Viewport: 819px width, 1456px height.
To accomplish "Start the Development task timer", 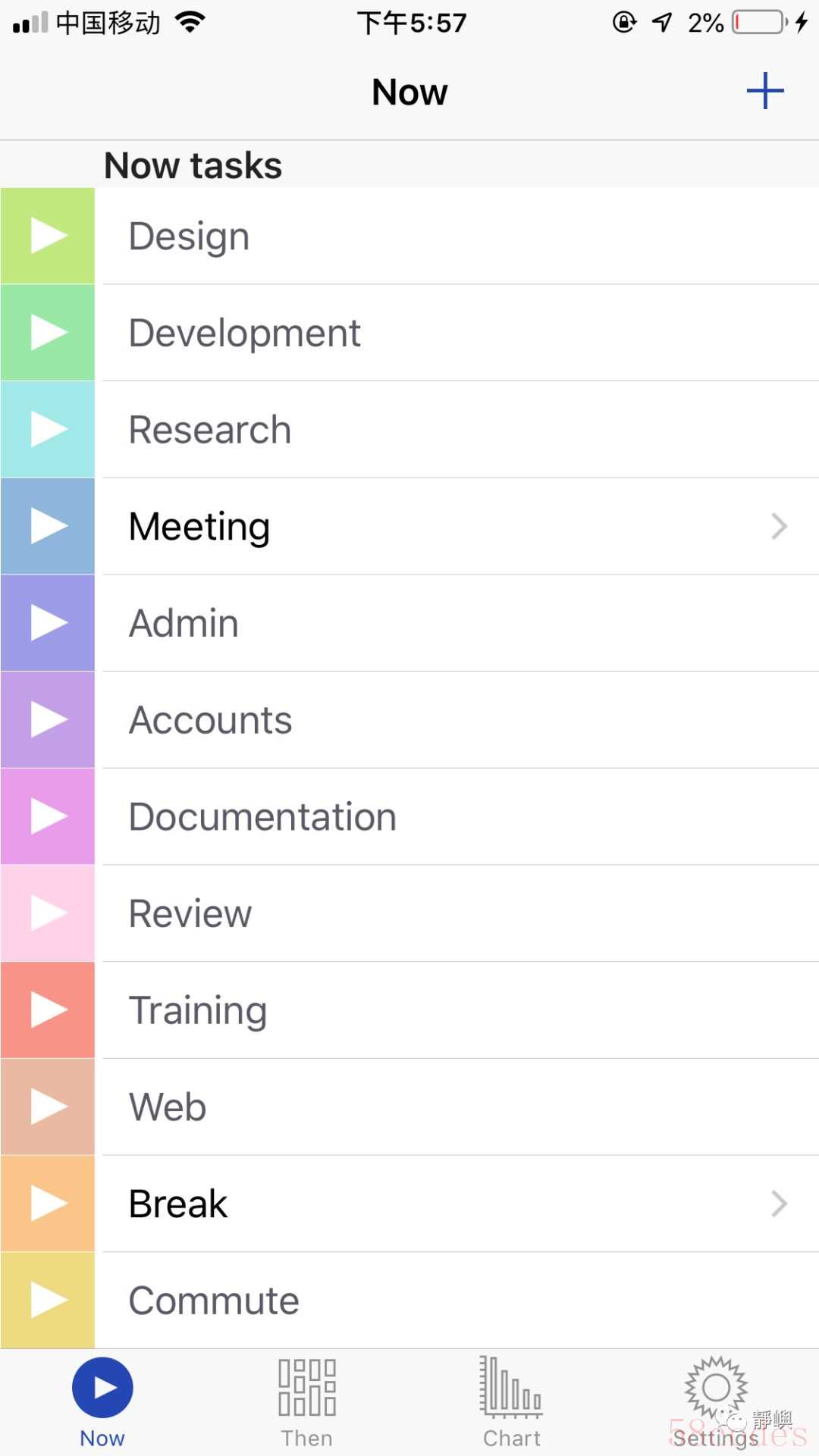I will (x=48, y=333).
